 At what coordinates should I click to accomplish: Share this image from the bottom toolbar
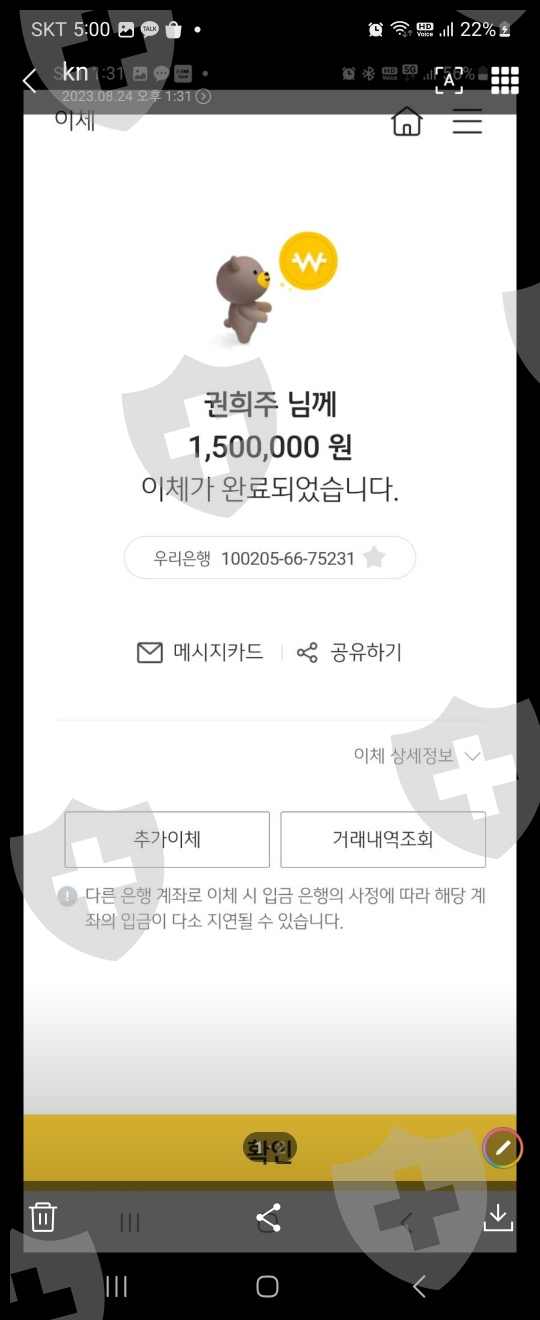click(268, 1217)
